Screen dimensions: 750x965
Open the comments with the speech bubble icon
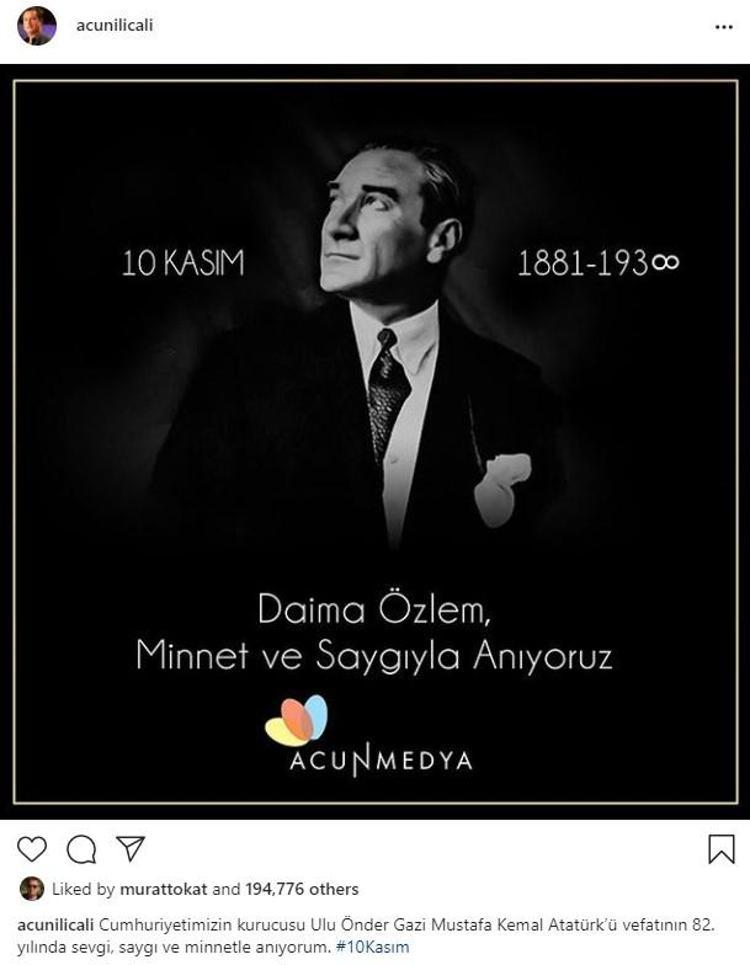pos(81,849)
